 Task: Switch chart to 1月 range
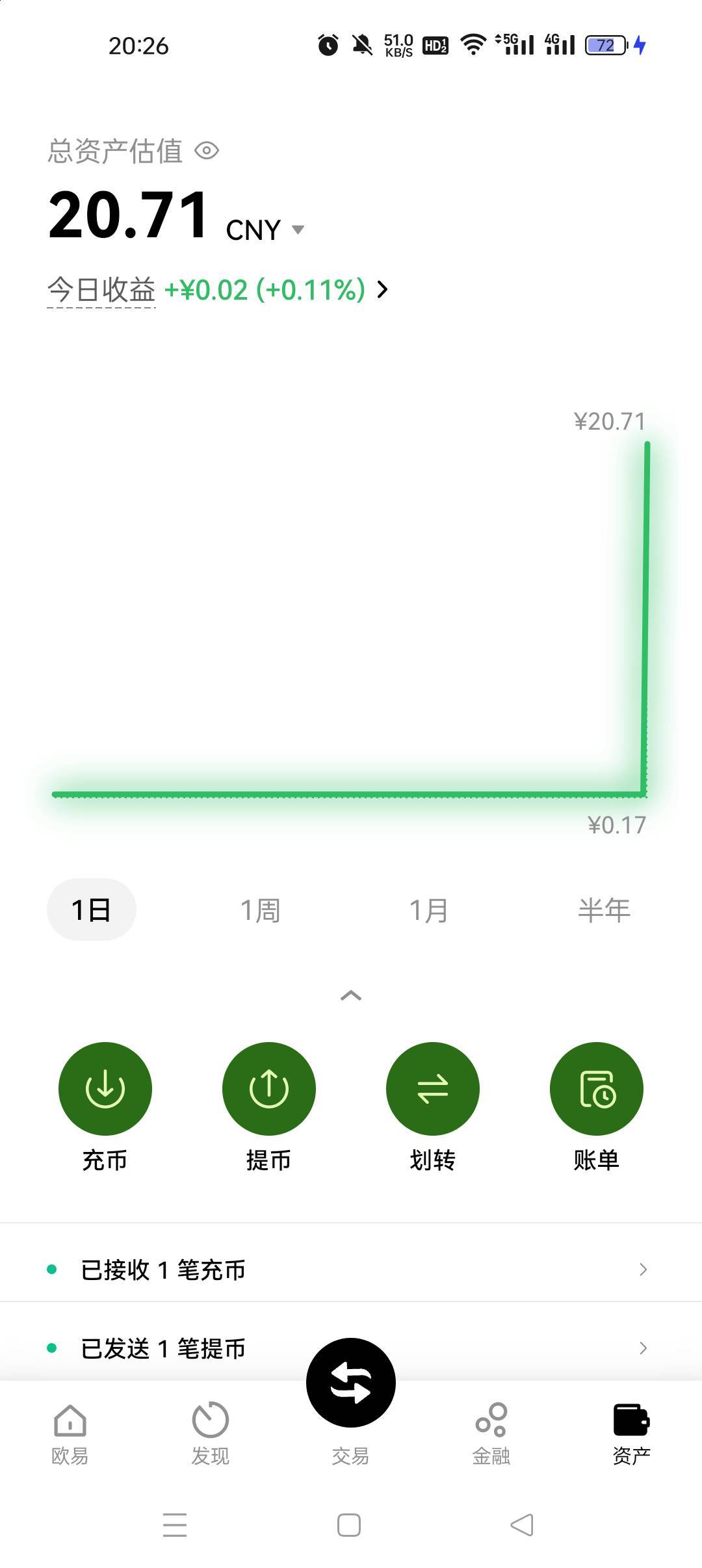[x=428, y=910]
